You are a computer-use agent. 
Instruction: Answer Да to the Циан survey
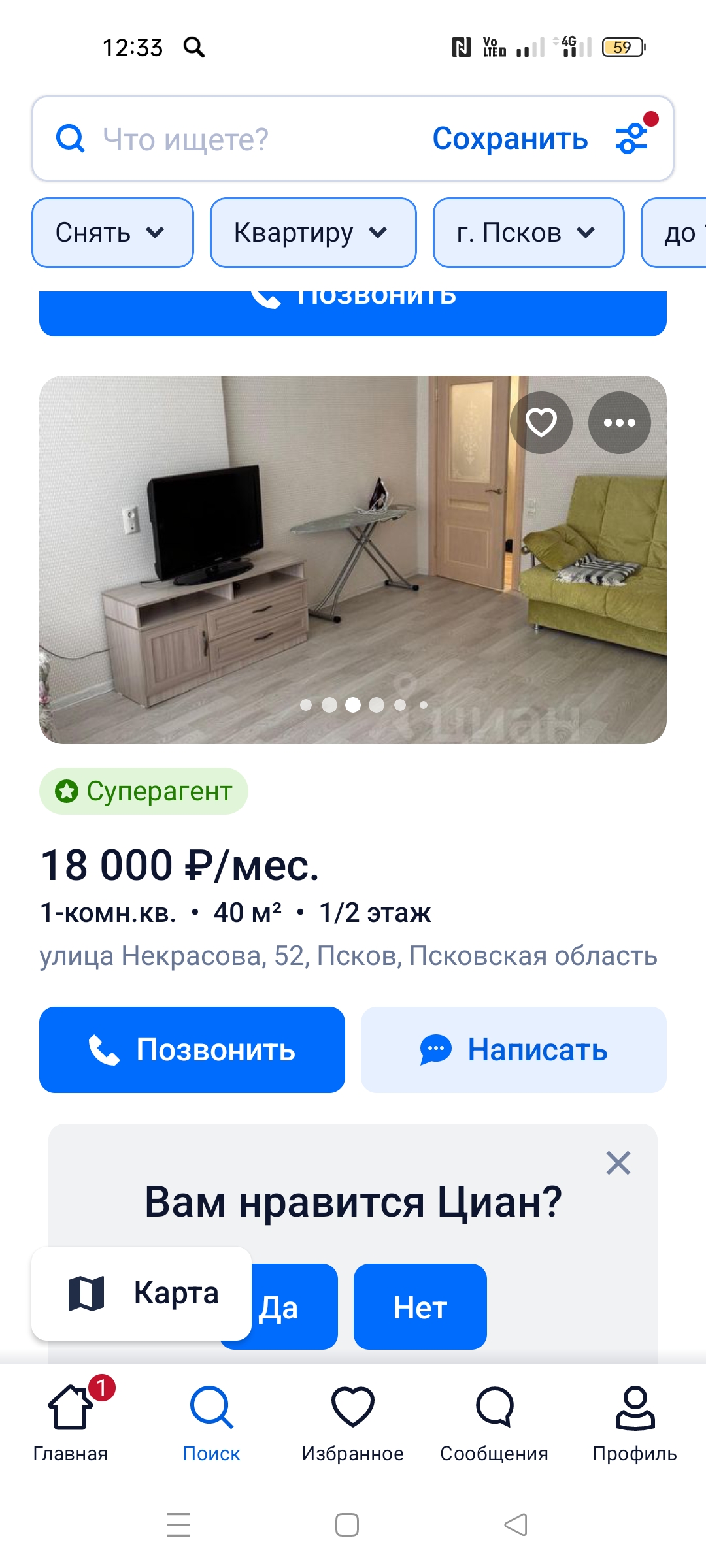(x=294, y=1307)
